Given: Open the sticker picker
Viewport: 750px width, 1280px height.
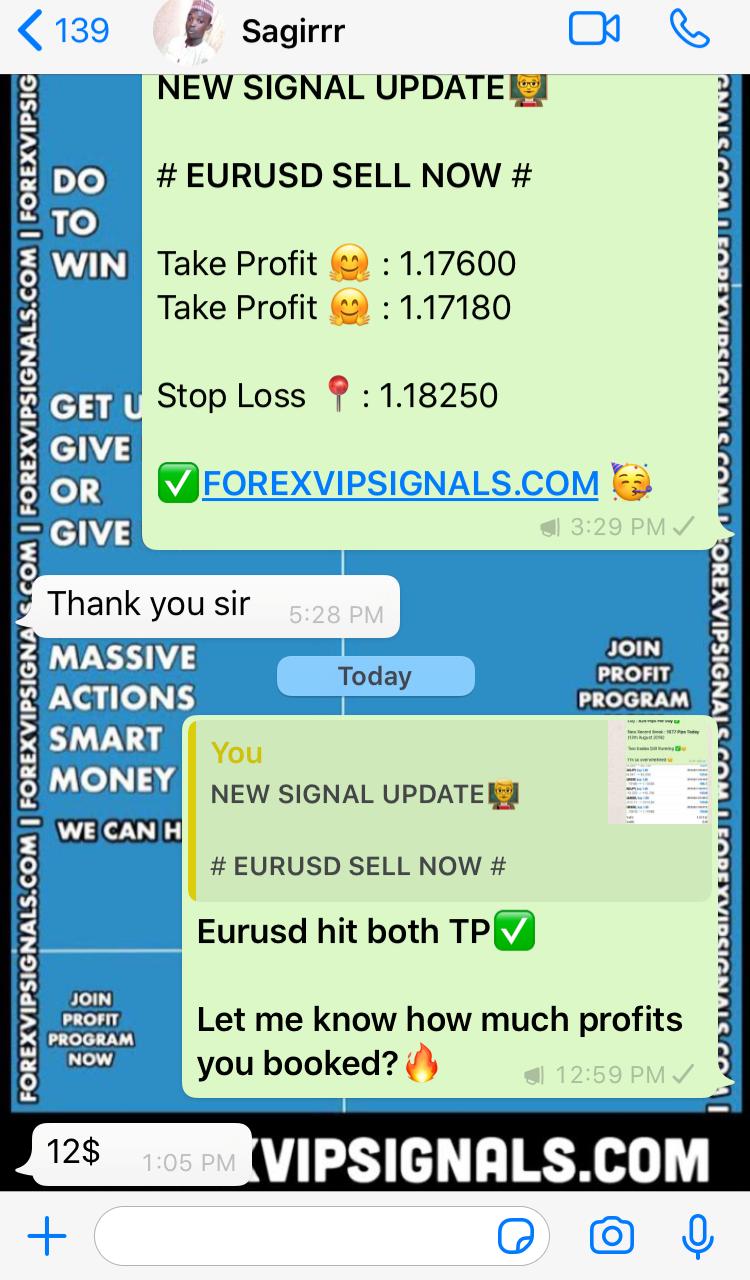Looking at the screenshot, I should click(x=516, y=1237).
